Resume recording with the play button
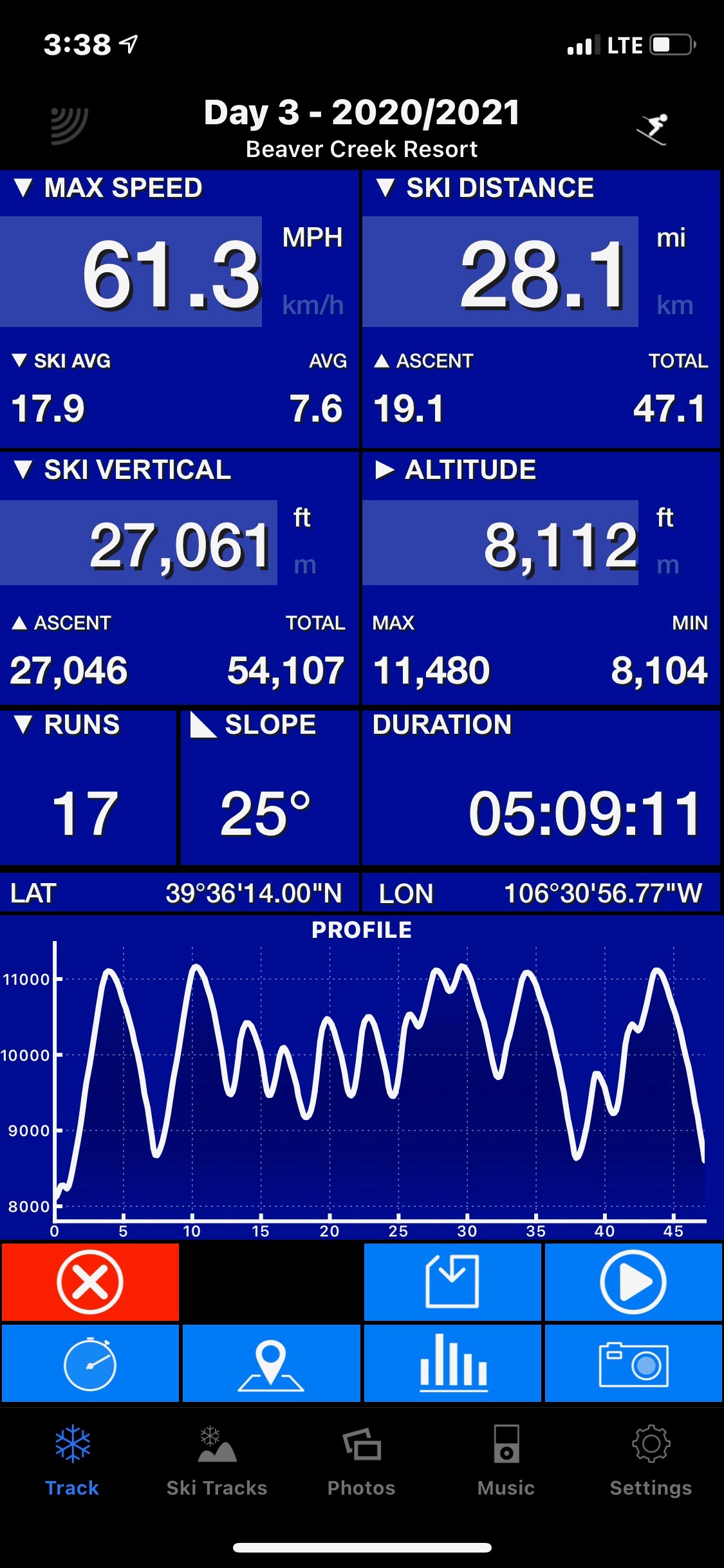 click(x=633, y=1282)
